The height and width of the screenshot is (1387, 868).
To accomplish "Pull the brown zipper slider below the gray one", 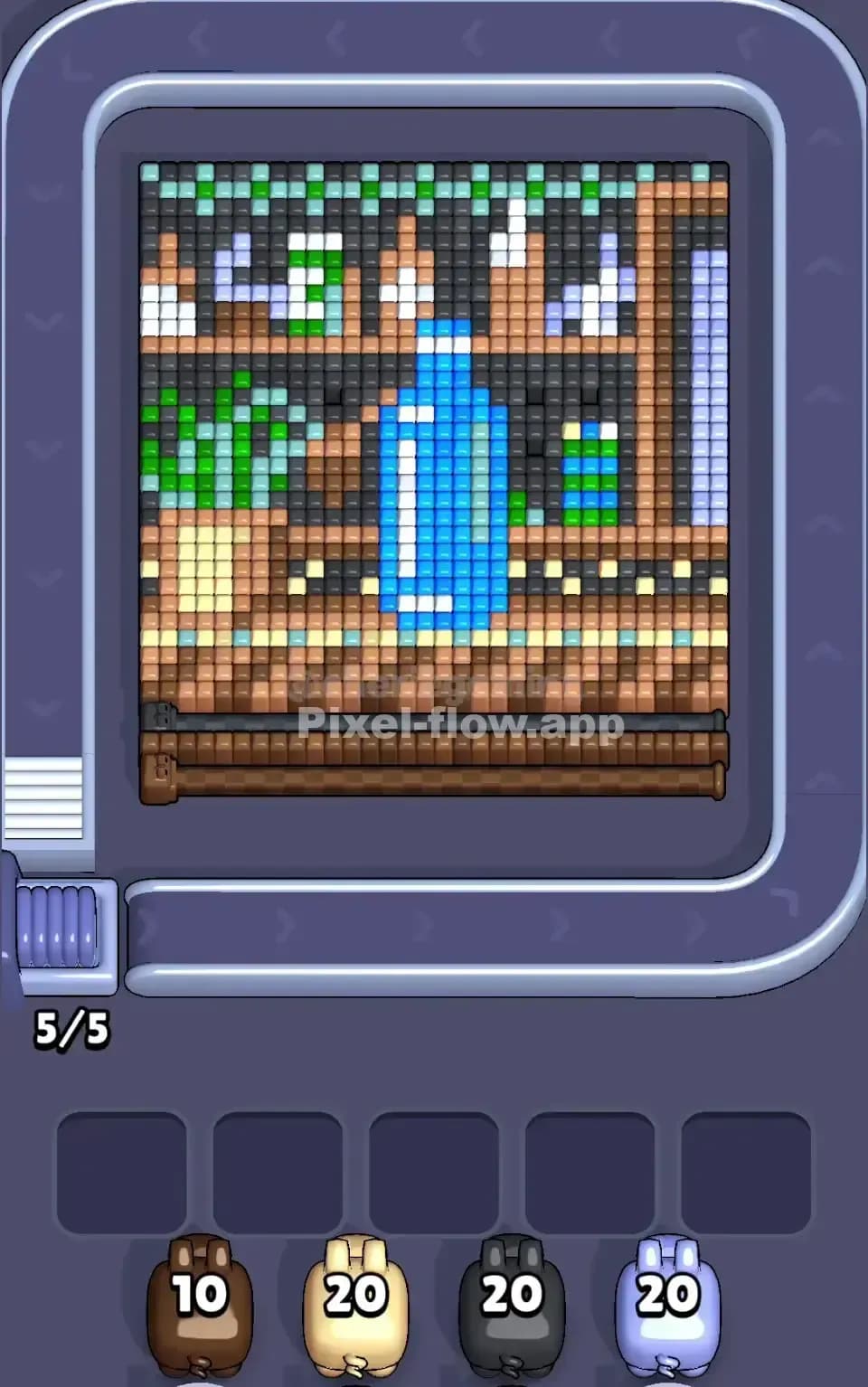I will click(x=161, y=774).
